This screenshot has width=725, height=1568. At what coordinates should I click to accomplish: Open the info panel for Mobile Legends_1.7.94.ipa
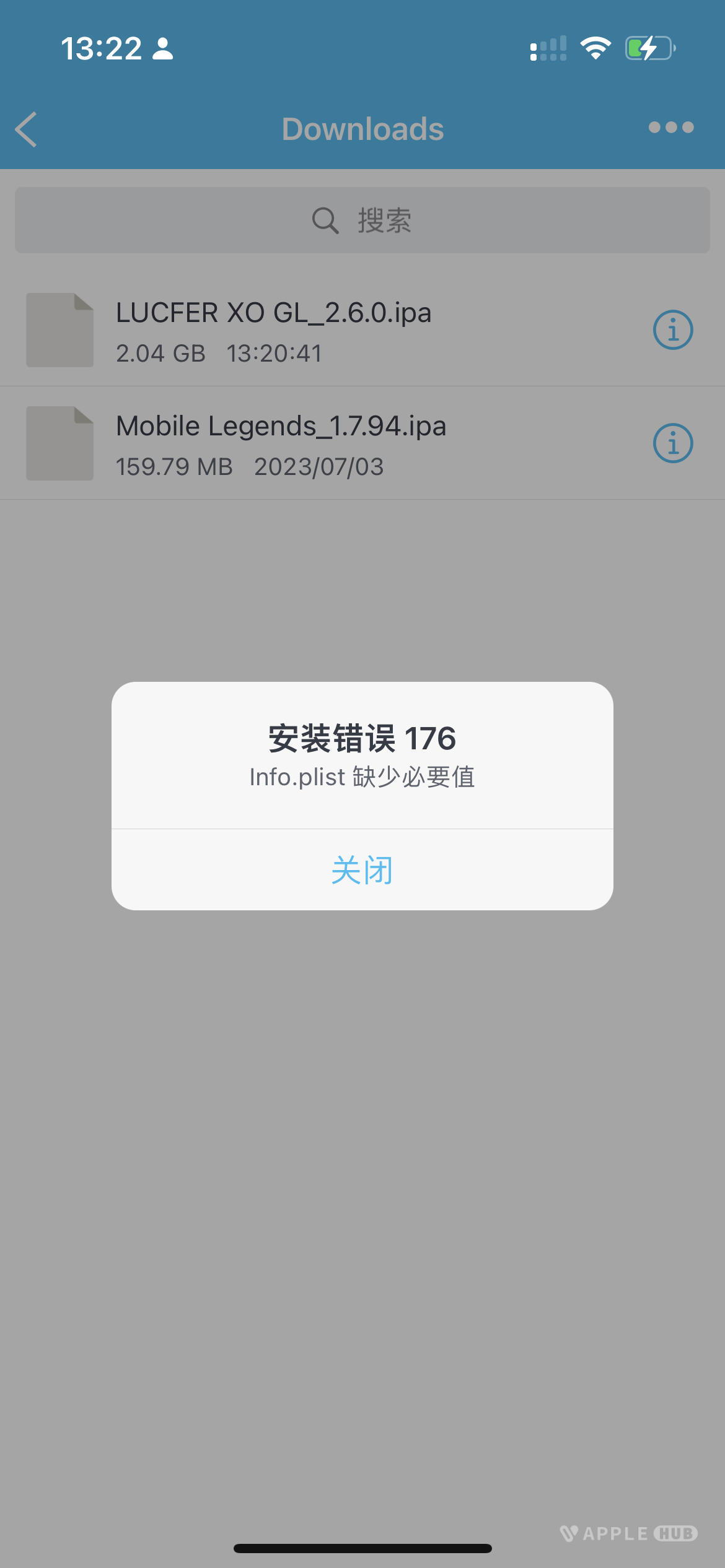[673, 443]
